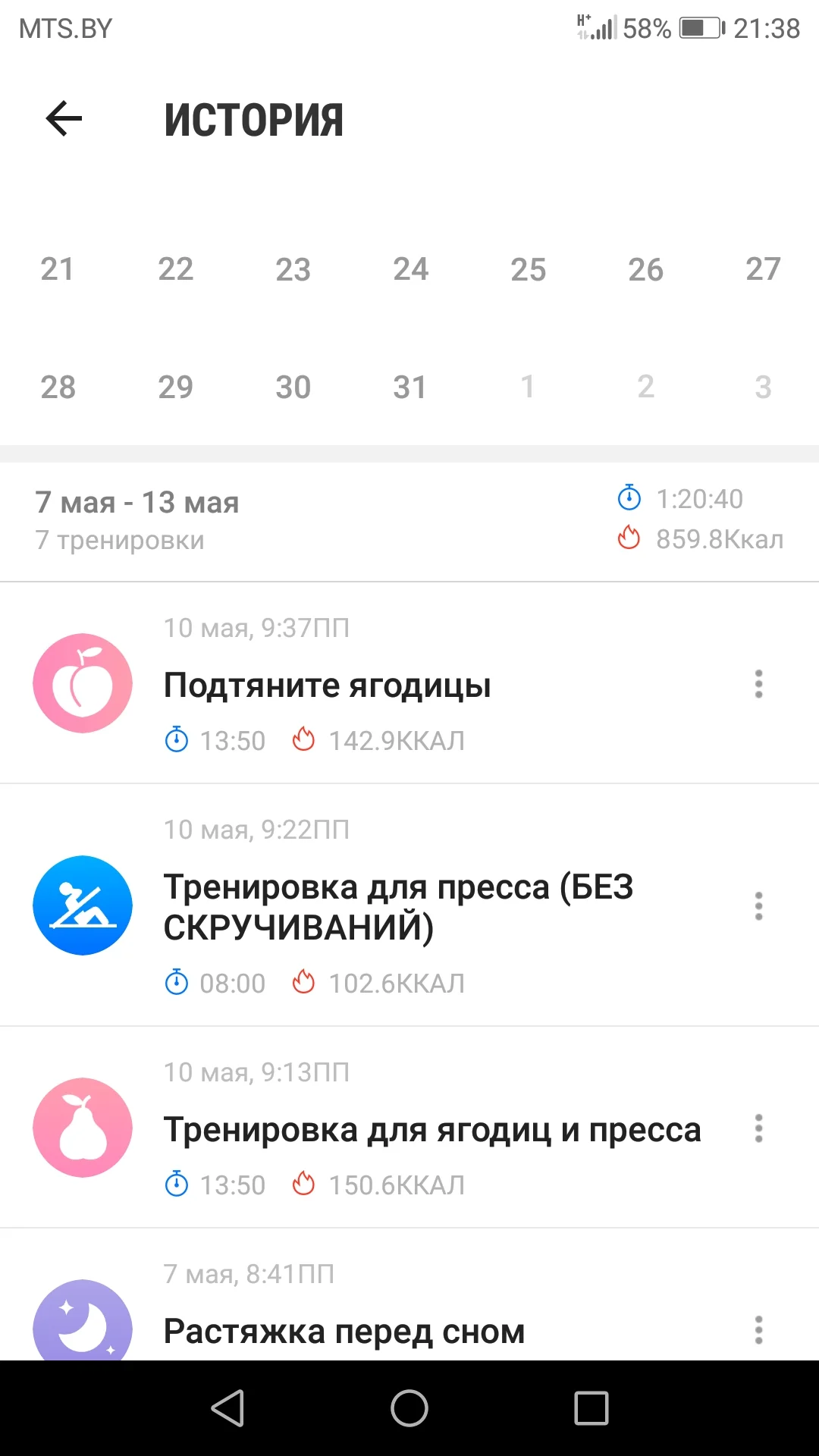The image size is (819, 1456).
Task: Open options for Тренировка для пресса (БЕЗ СКРУЧИВАНИЙ)
Action: pos(758,906)
